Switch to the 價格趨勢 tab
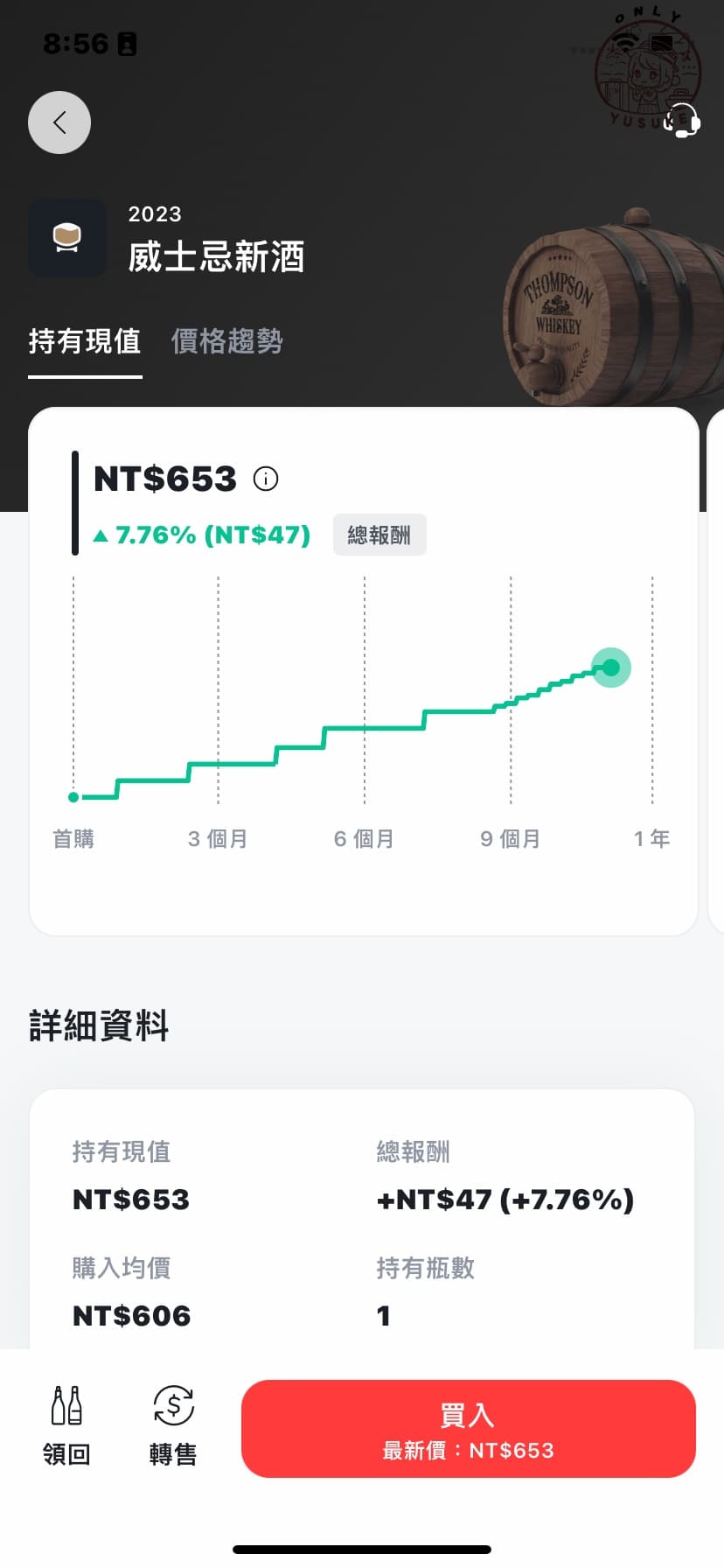Viewport: 724px width, 1568px height. 226,341
